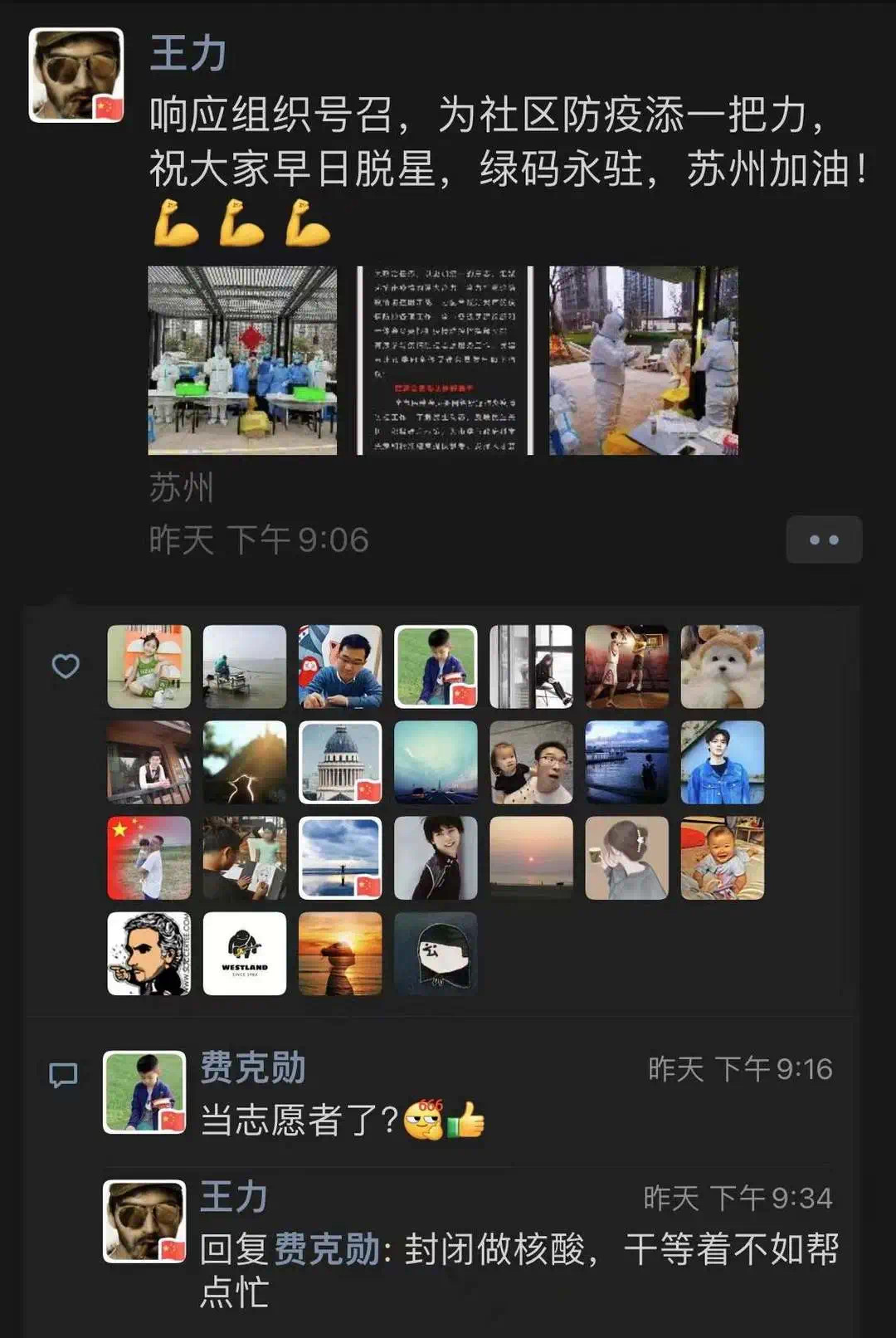This screenshot has width=896, height=1338.
Task: Open the two-dot like/comment menu
Action: (x=823, y=540)
